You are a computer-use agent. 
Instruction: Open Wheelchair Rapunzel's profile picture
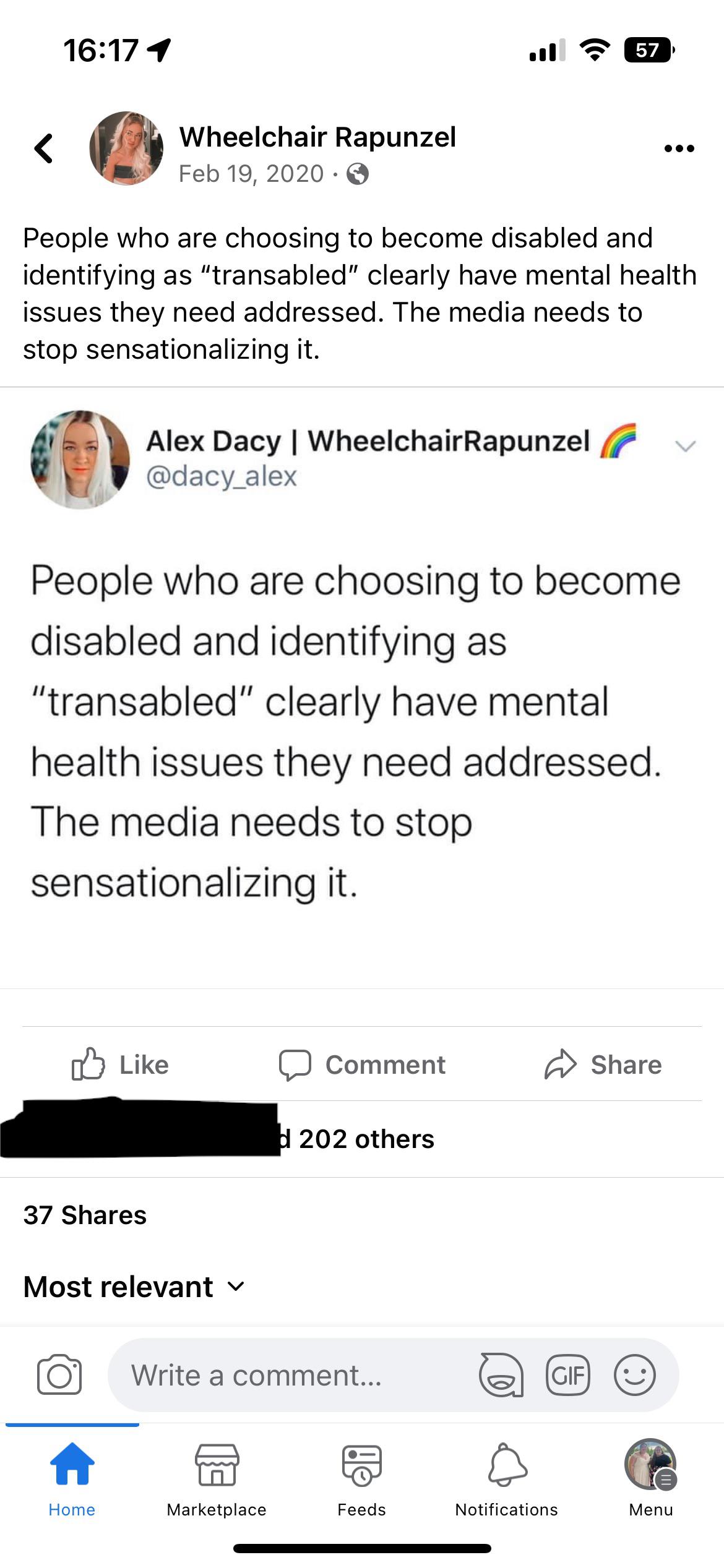(x=126, y=148)
